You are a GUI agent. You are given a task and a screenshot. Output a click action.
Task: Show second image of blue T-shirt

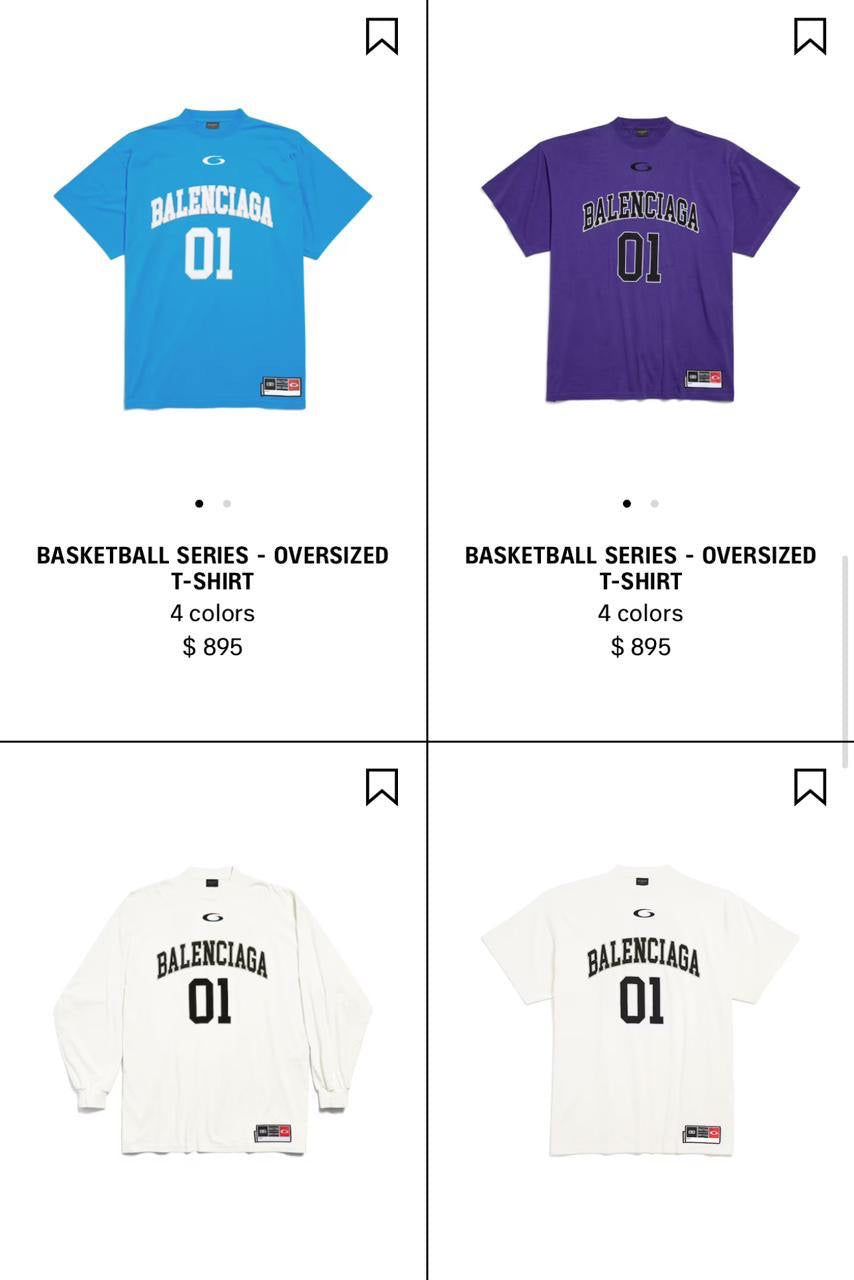coord(227,503)
